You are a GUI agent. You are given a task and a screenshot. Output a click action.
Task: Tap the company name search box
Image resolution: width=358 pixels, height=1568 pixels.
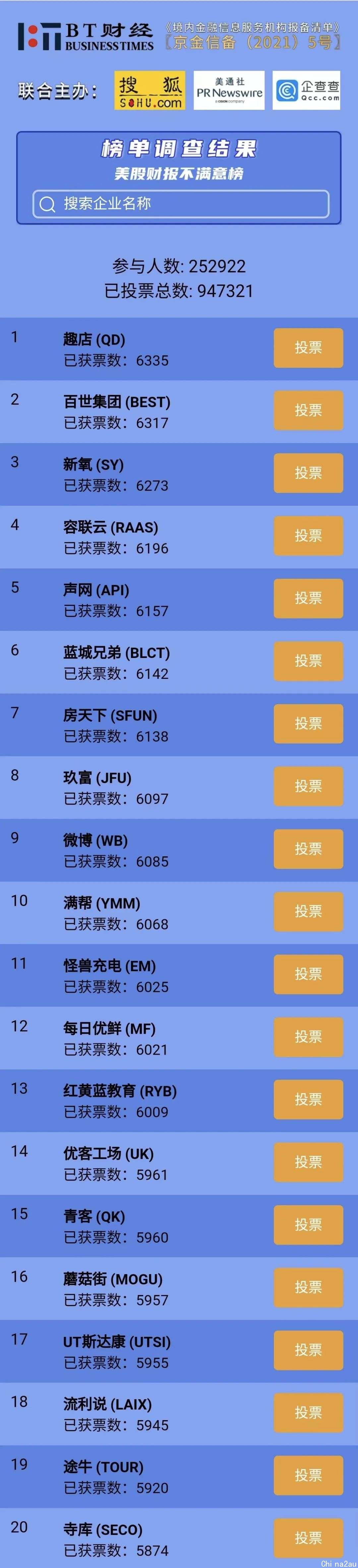(x=180, y=204)
